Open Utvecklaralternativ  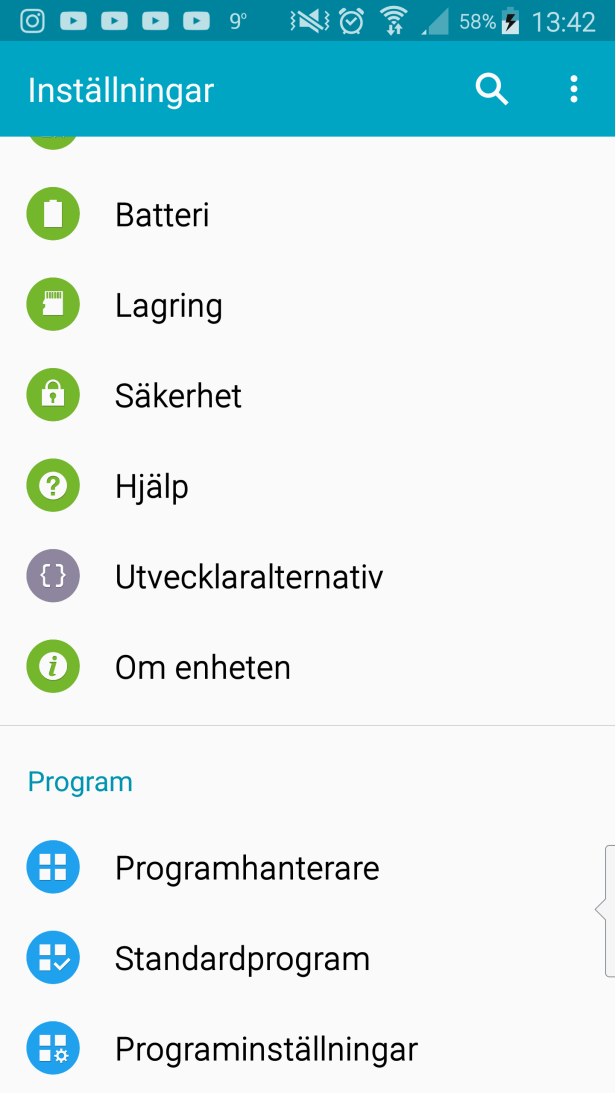[x=248, y=577]
